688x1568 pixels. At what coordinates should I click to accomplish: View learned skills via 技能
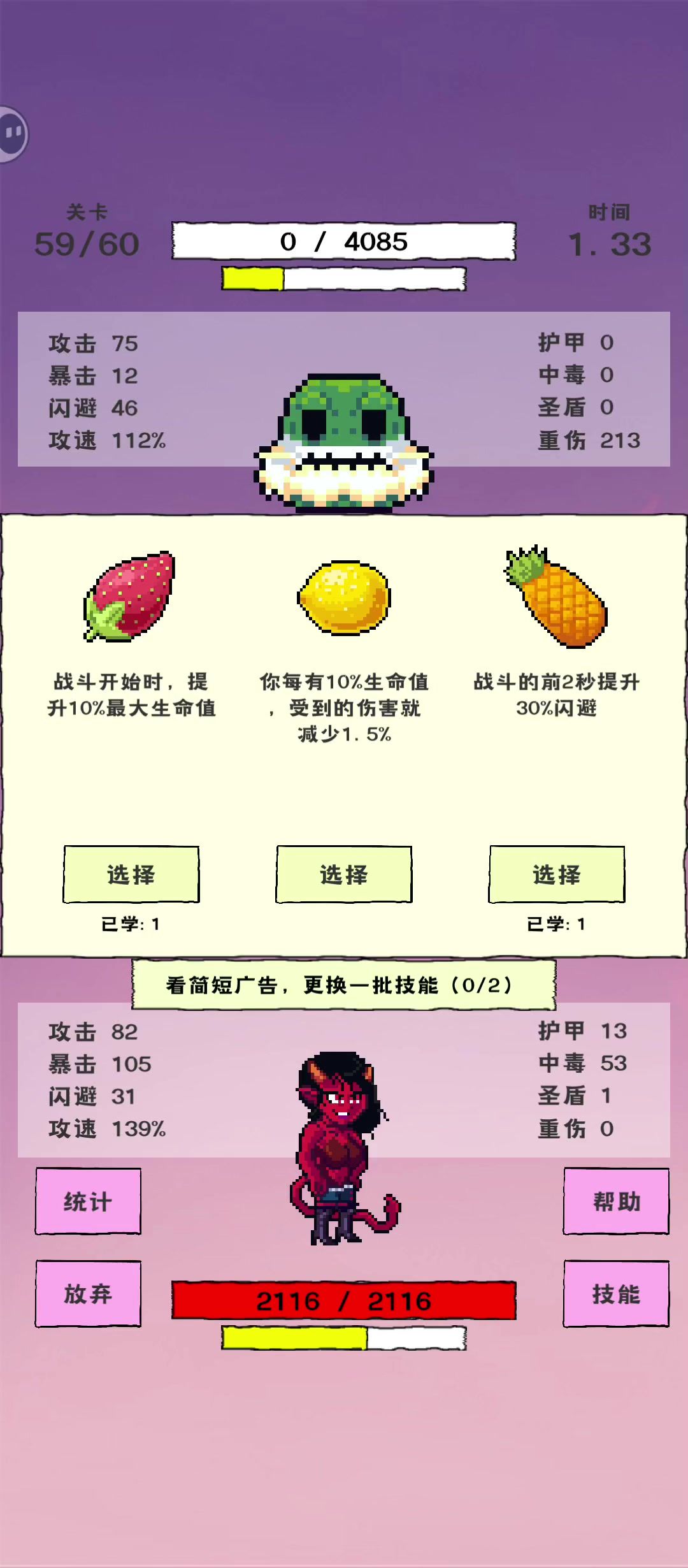coord(616,1294)
